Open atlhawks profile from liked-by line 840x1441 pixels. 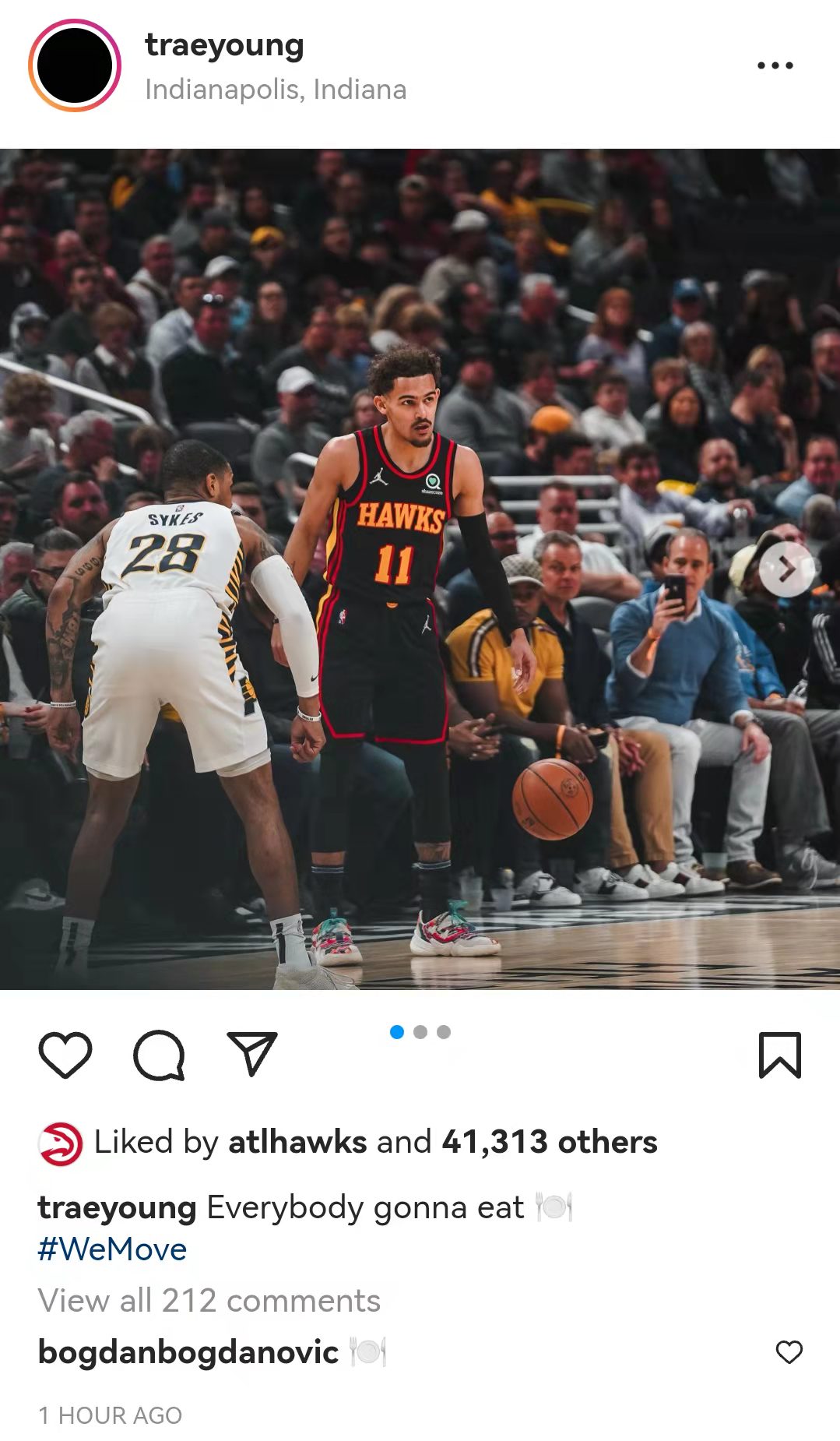point(297,1142)
